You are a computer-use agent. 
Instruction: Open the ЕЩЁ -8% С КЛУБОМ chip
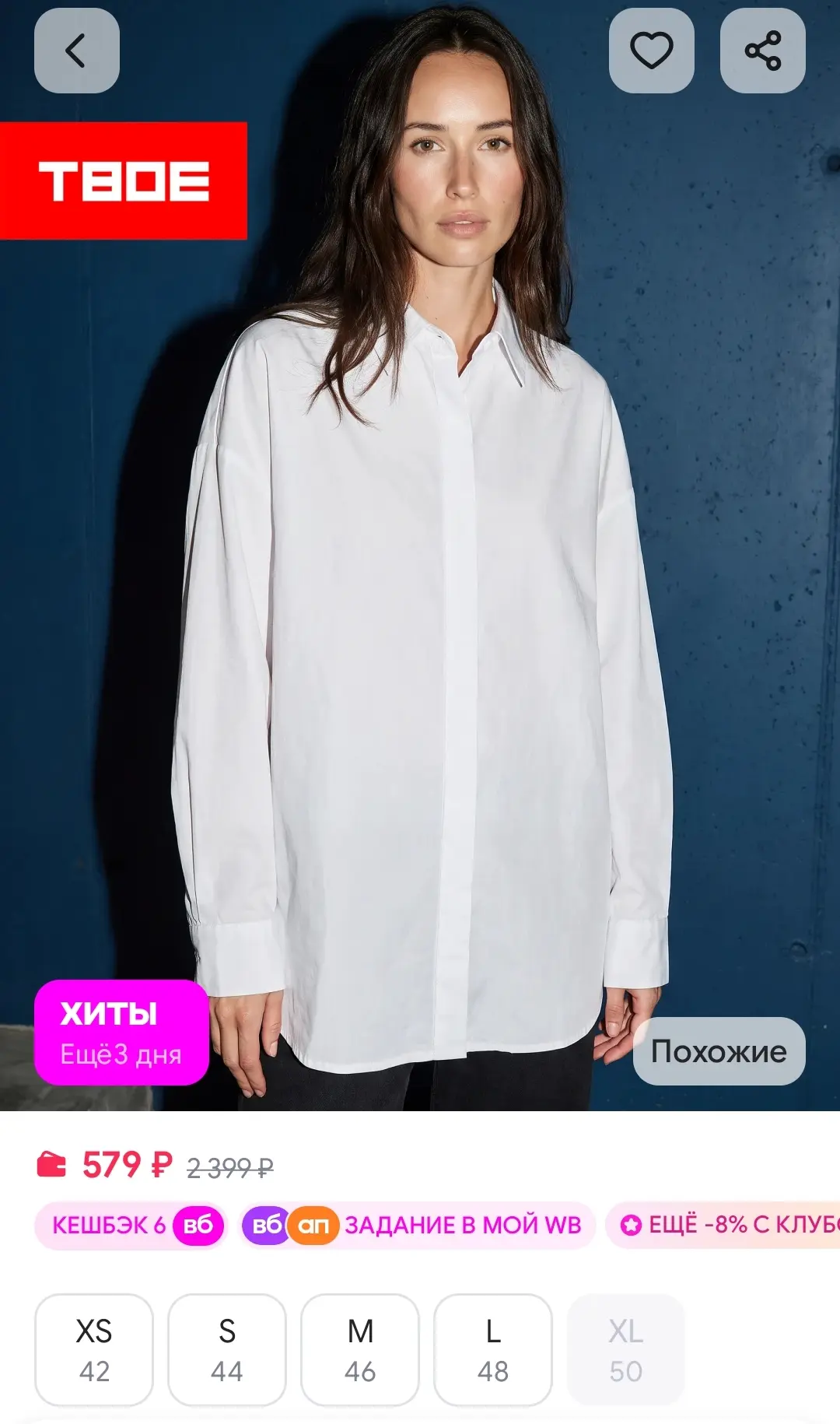723,1226
